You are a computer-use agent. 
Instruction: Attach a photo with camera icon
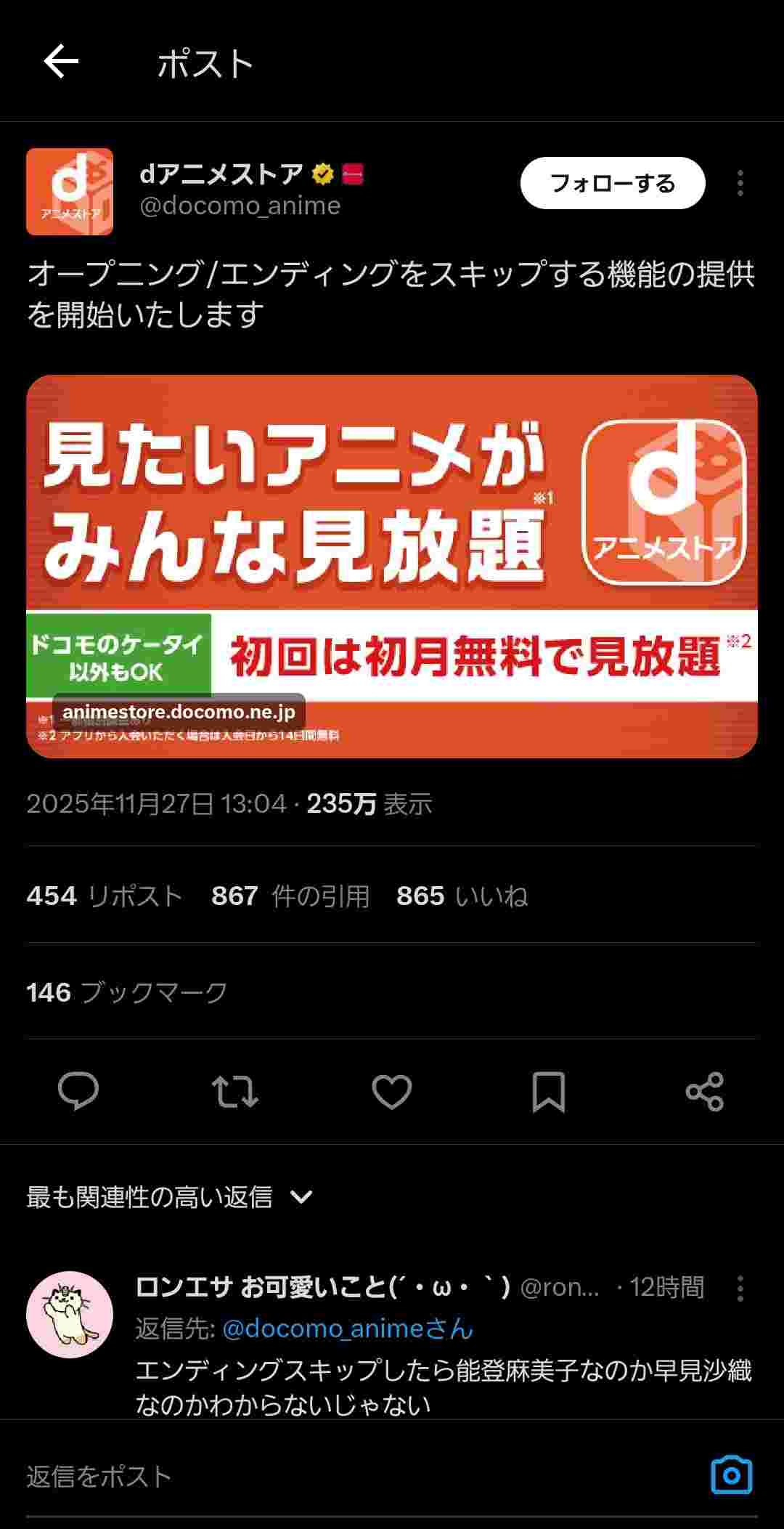pyautogui.click(x=731, y=1475)
